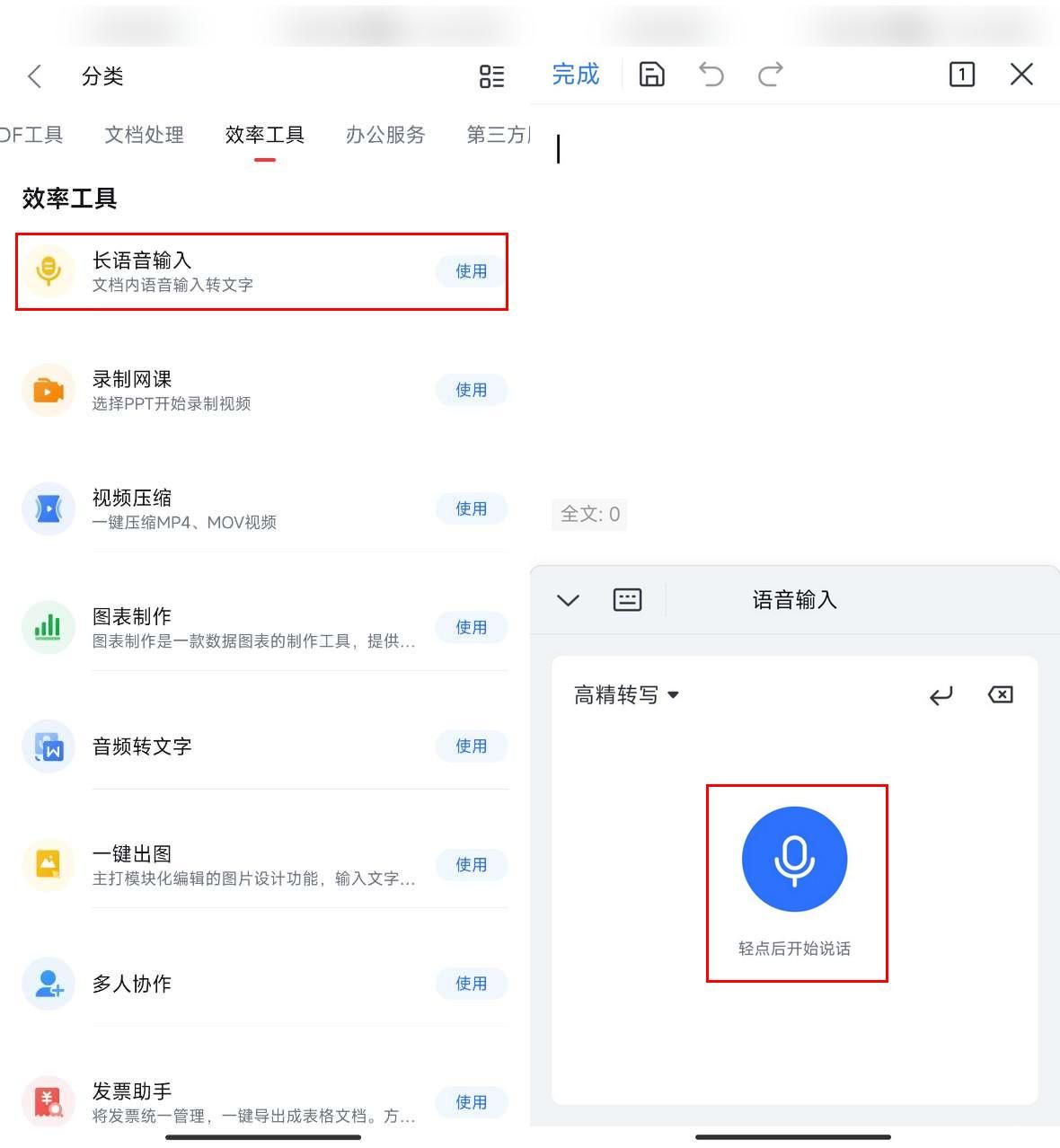
Task: Tap 使用 next to 发票助手
Action: [471, 1102]
